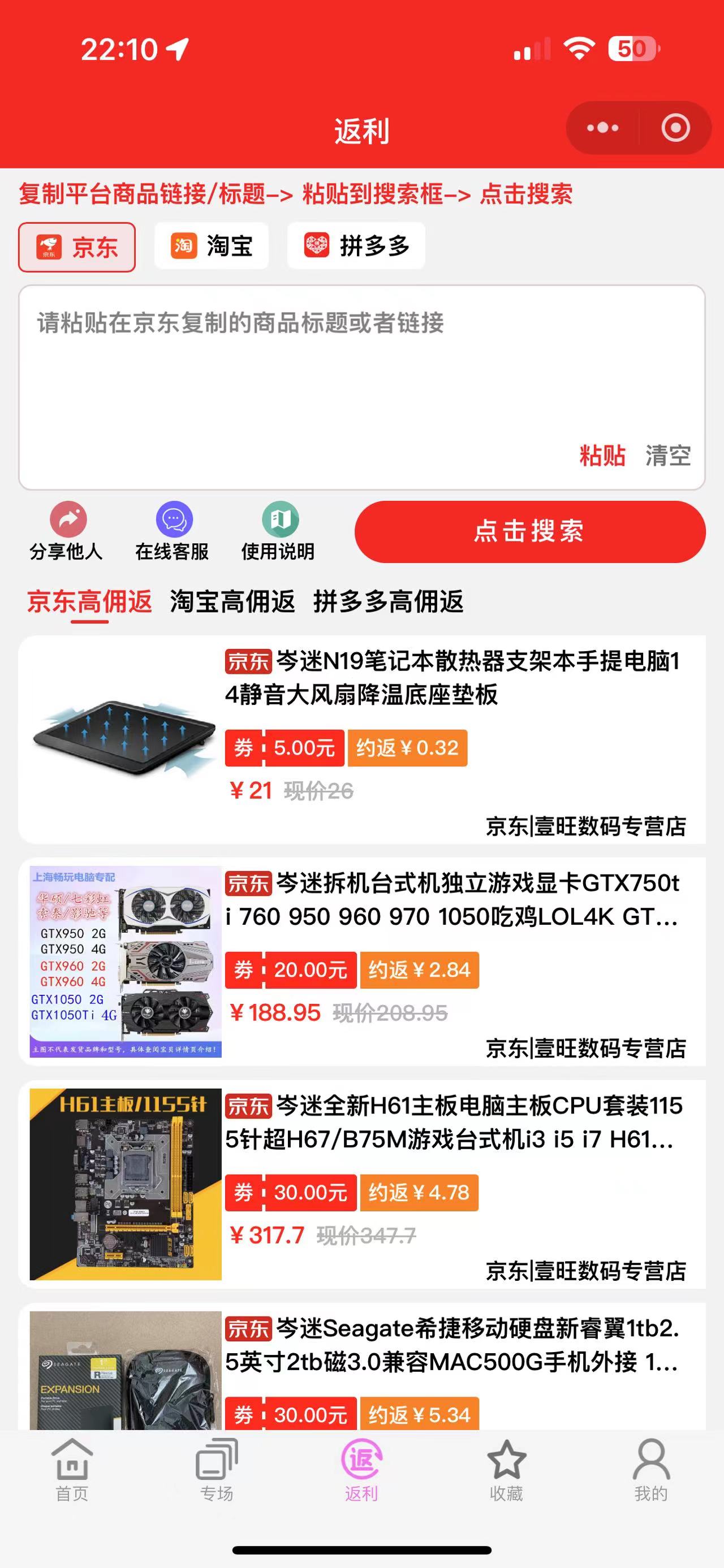
Task: Switch to the 拼多多高佣返 tab
Action: click(x=388, y=601)
